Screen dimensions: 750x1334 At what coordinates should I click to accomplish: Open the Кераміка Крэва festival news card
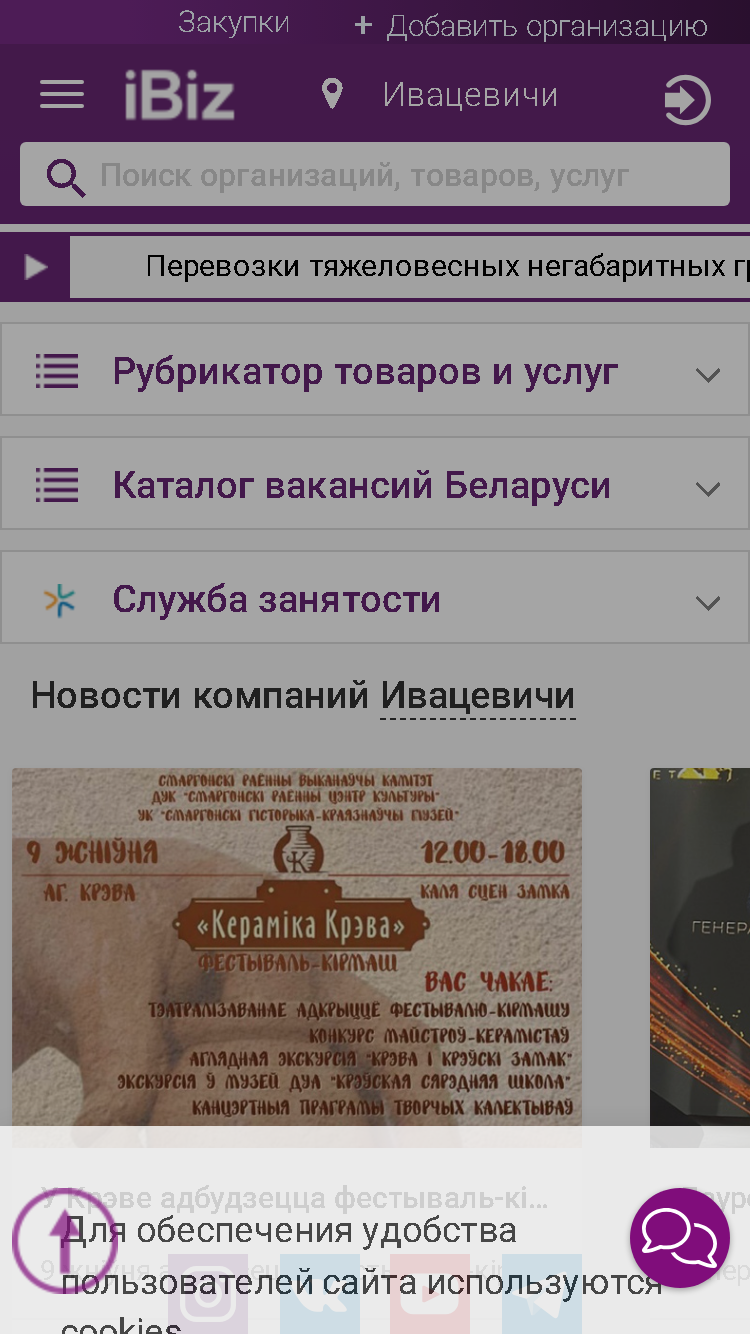coord(297,957)
